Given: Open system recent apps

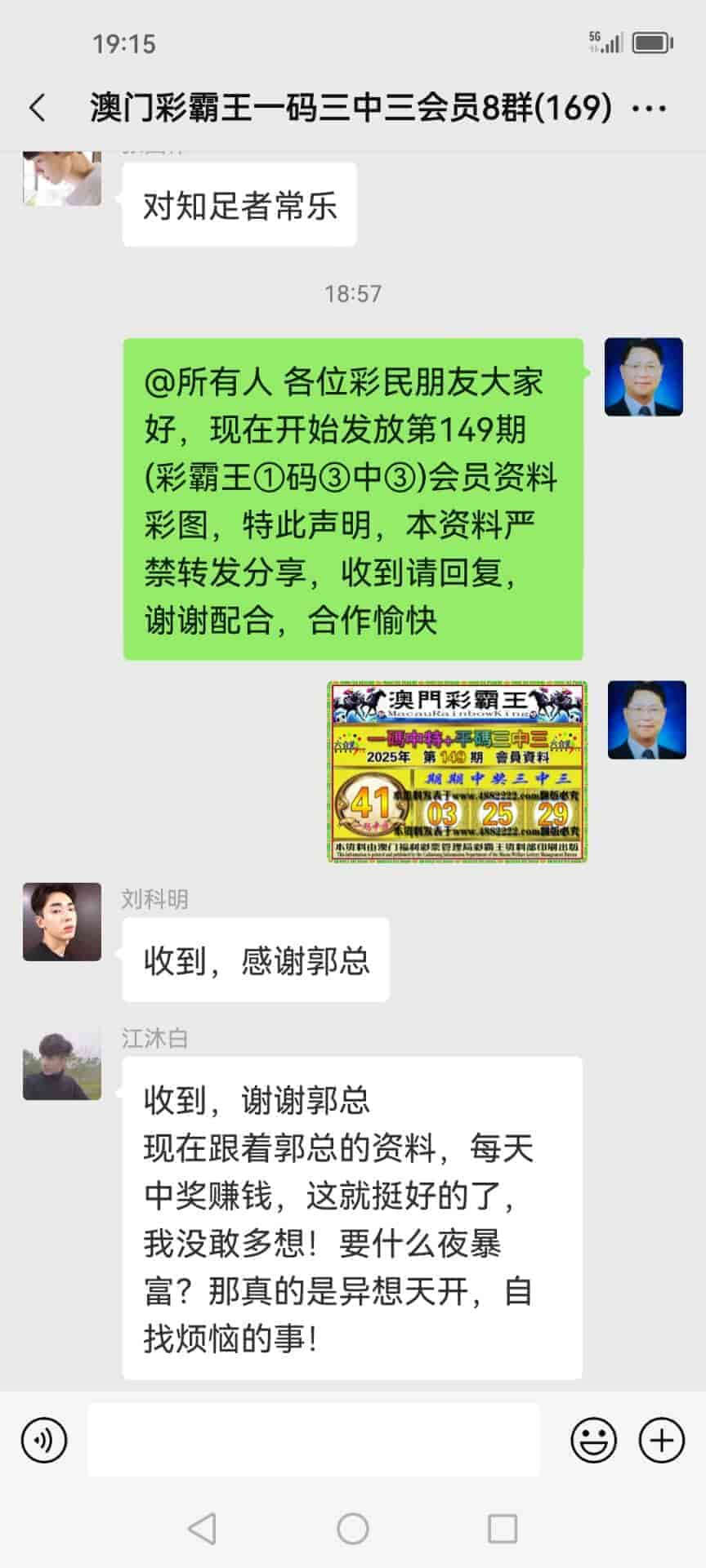Looking at the screenshot, I should click(502, 1529).
